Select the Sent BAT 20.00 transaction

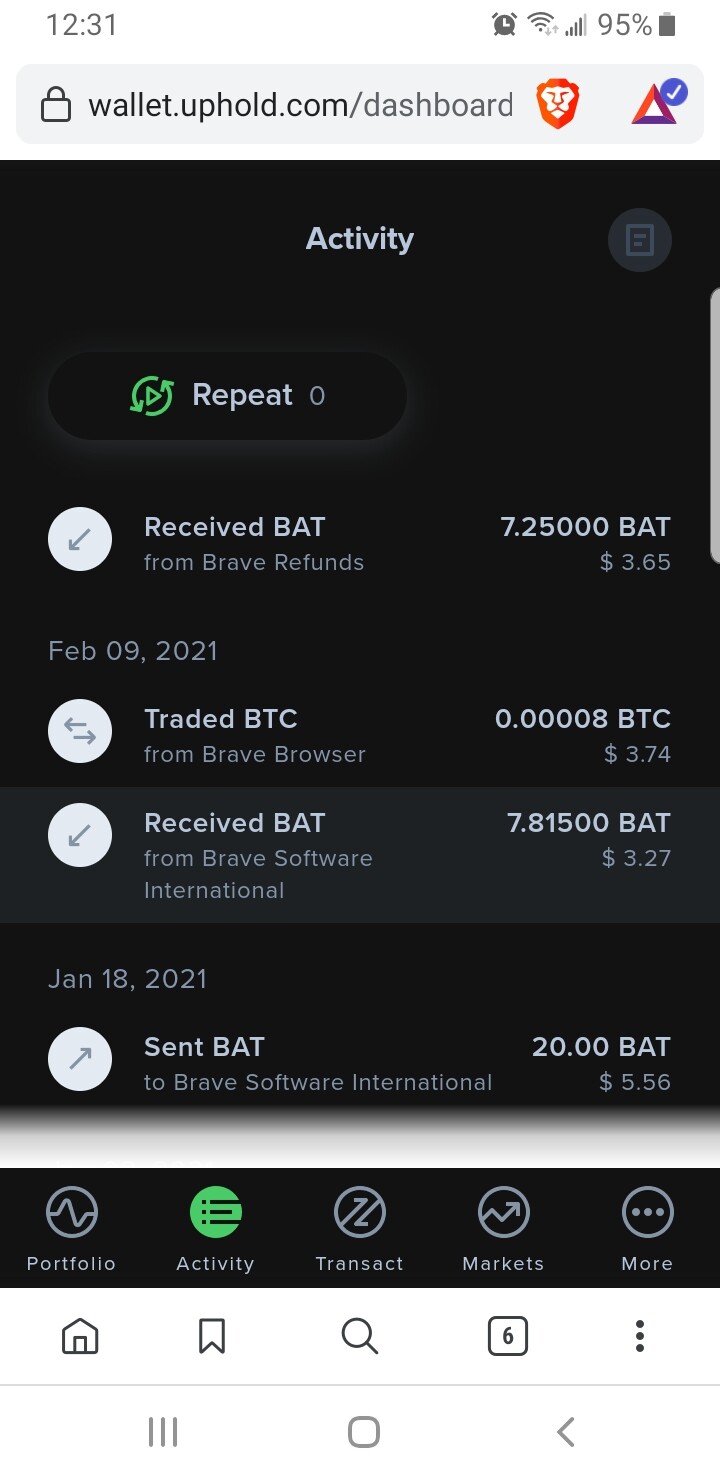tap(360, 1063)
